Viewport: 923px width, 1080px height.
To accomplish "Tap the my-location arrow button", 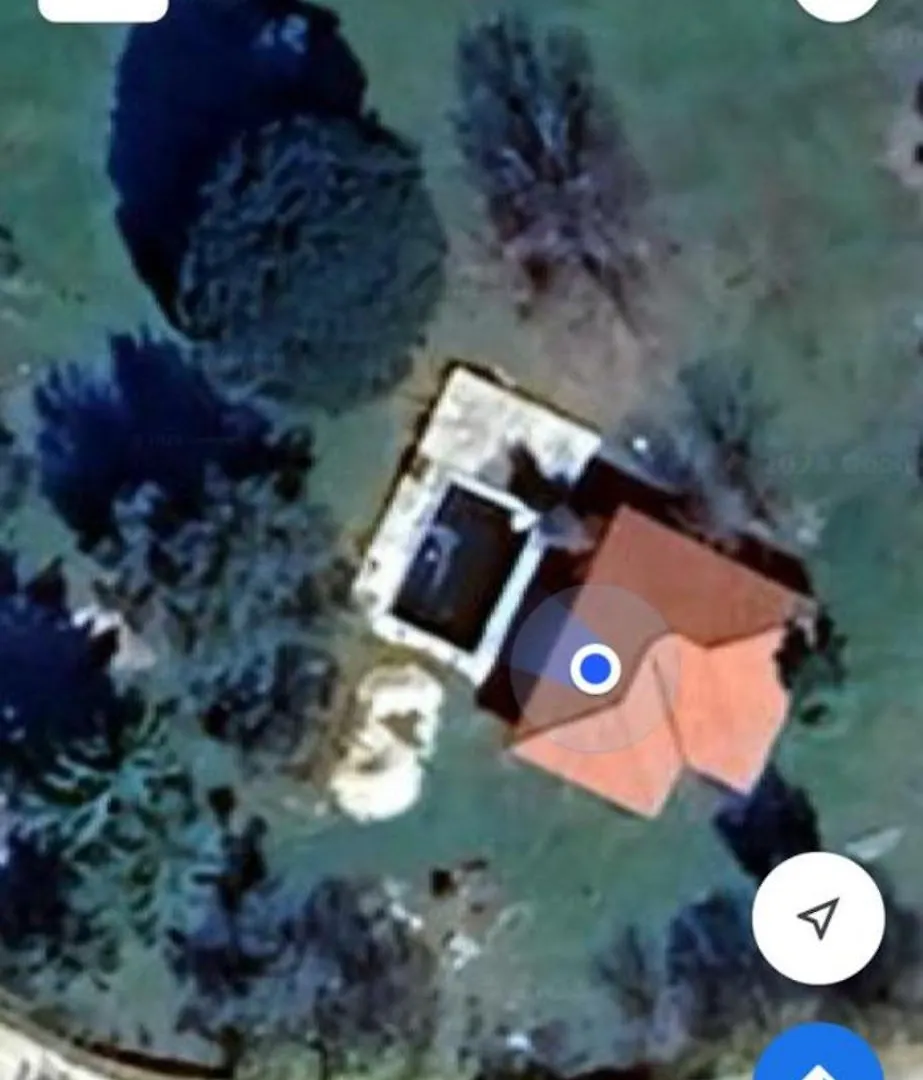I will click(x=818, y=917).
